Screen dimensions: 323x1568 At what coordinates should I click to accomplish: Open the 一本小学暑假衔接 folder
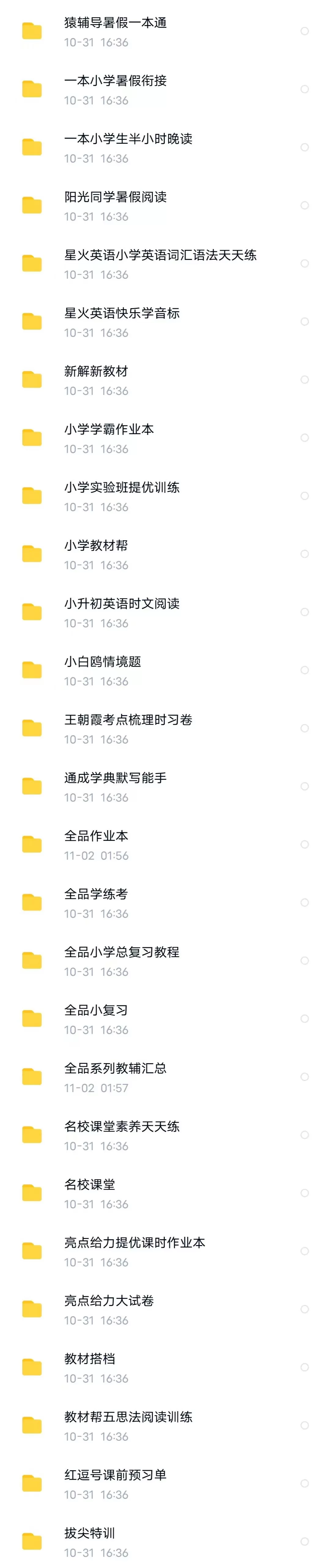[x=115, y=81]
